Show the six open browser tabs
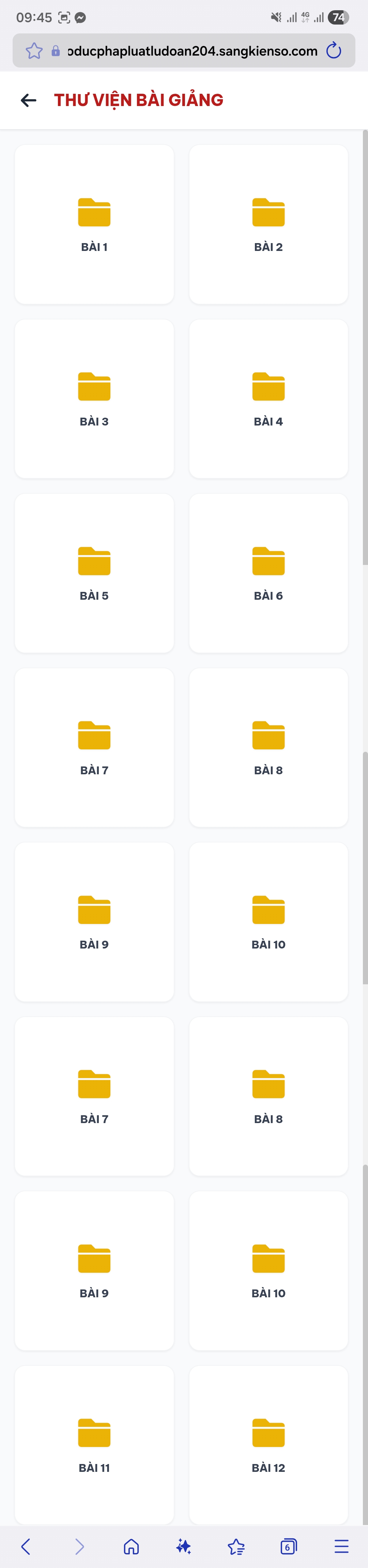The image size is (368, 1568). coord(288,1545)
